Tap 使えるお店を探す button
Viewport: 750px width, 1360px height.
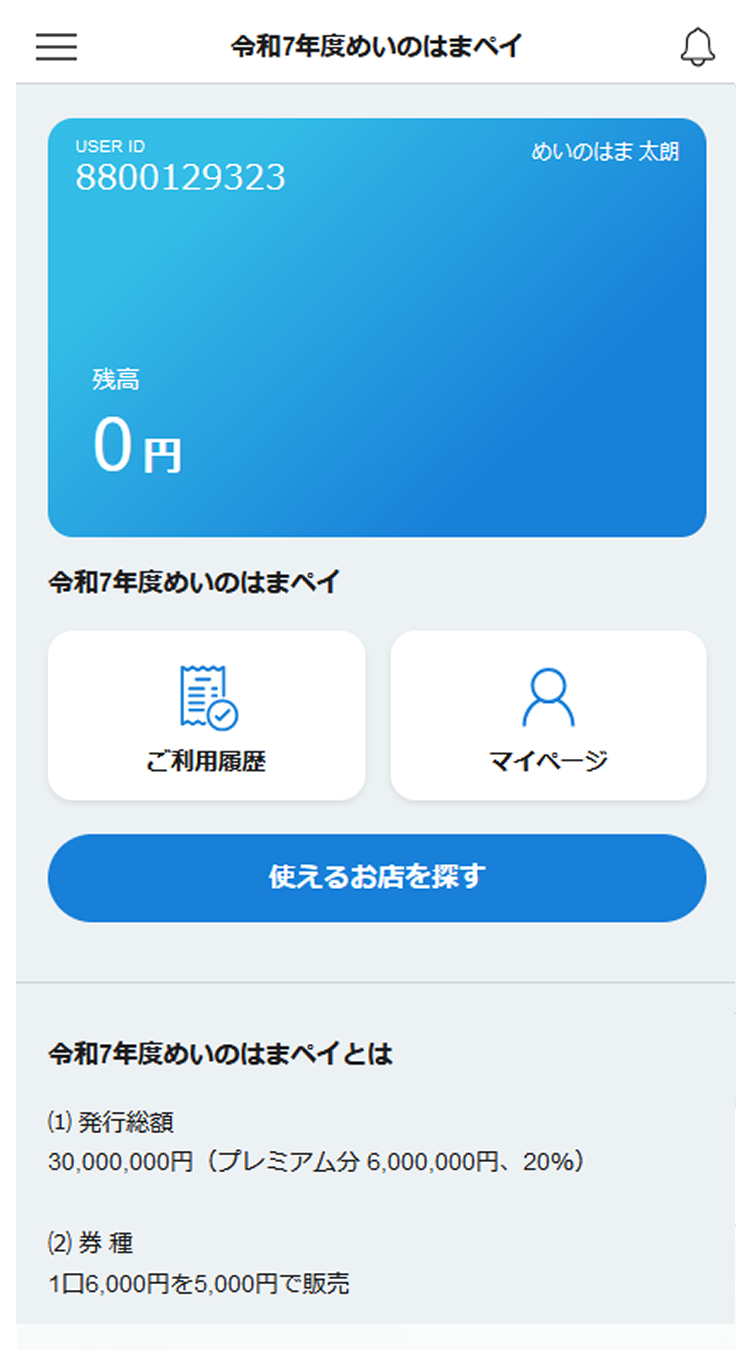377,877
